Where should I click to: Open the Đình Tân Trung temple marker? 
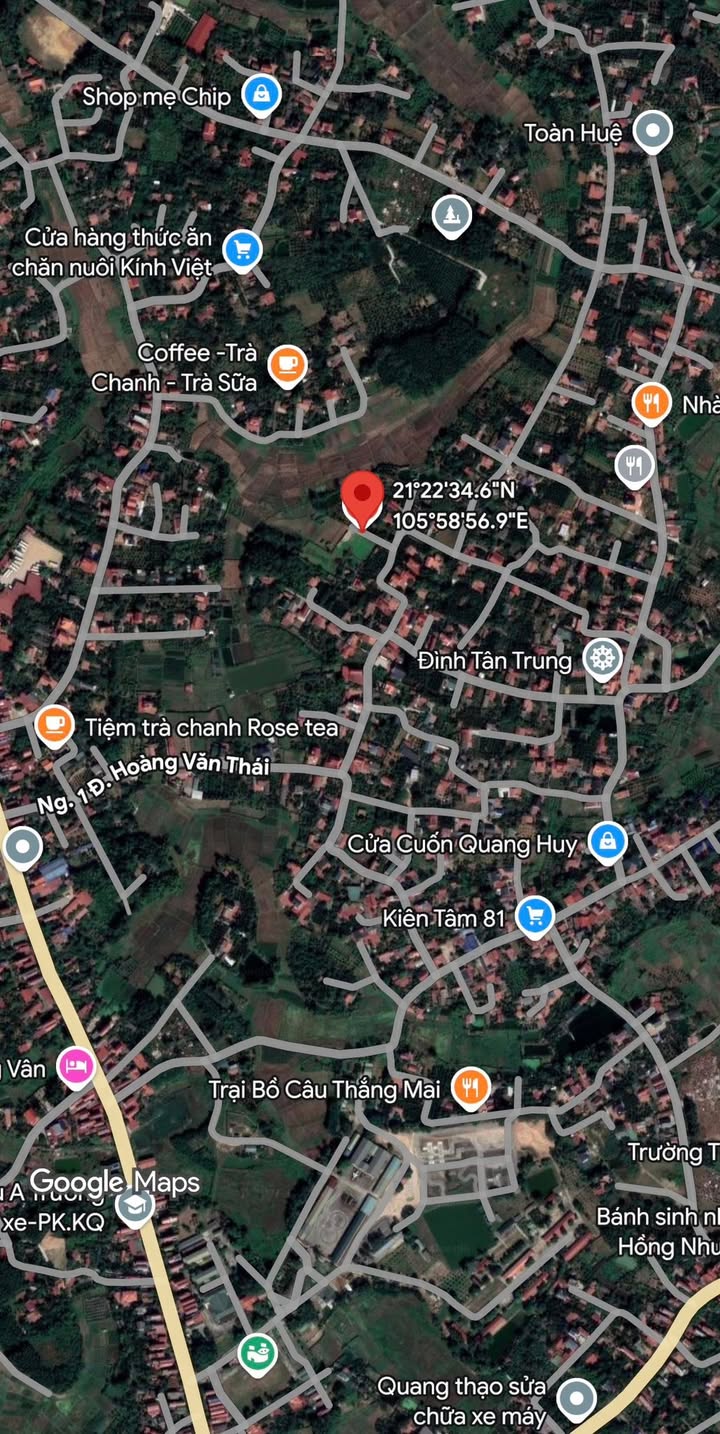click(x=602, y=660)
